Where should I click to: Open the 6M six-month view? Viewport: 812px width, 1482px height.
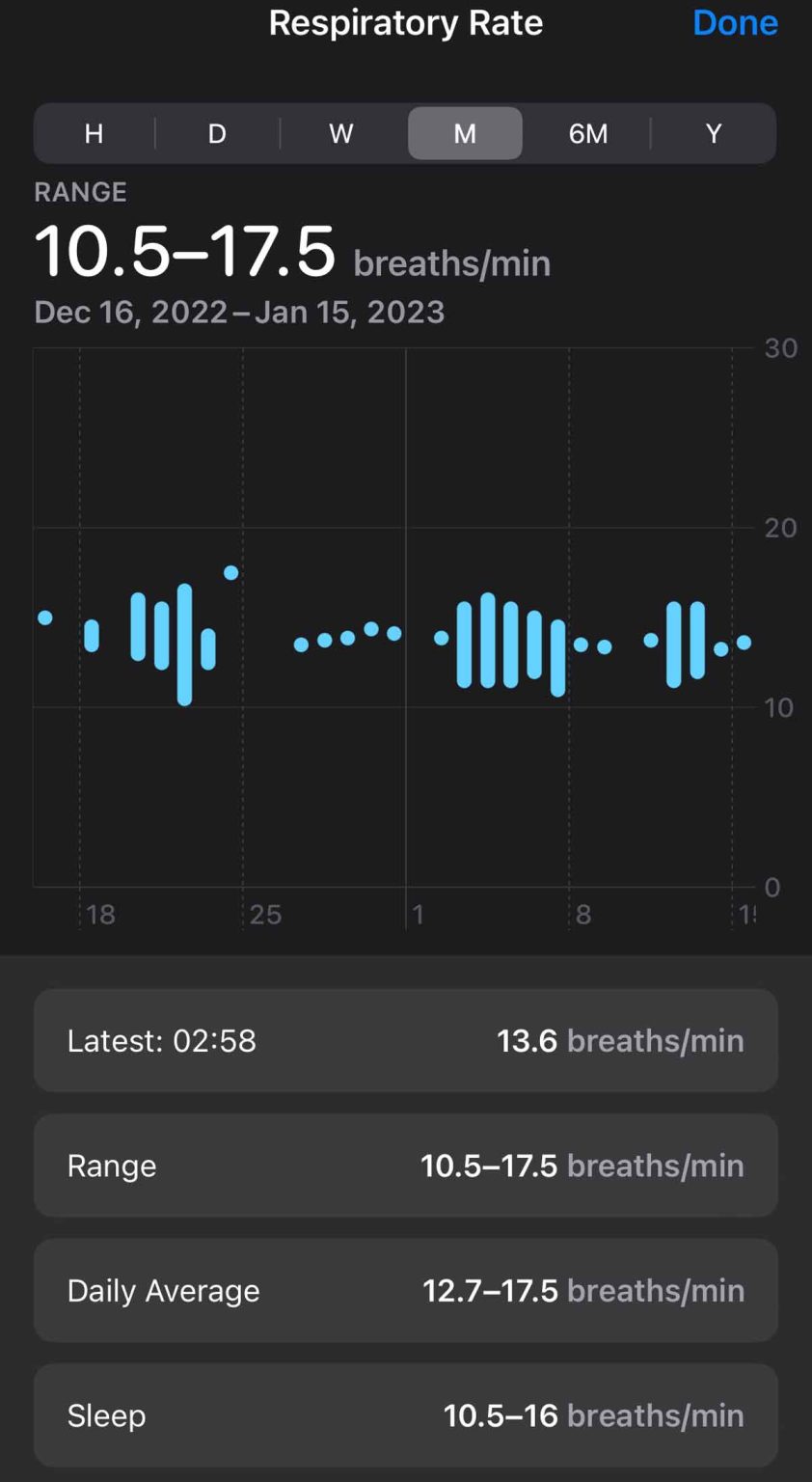(x=588, y=133)
